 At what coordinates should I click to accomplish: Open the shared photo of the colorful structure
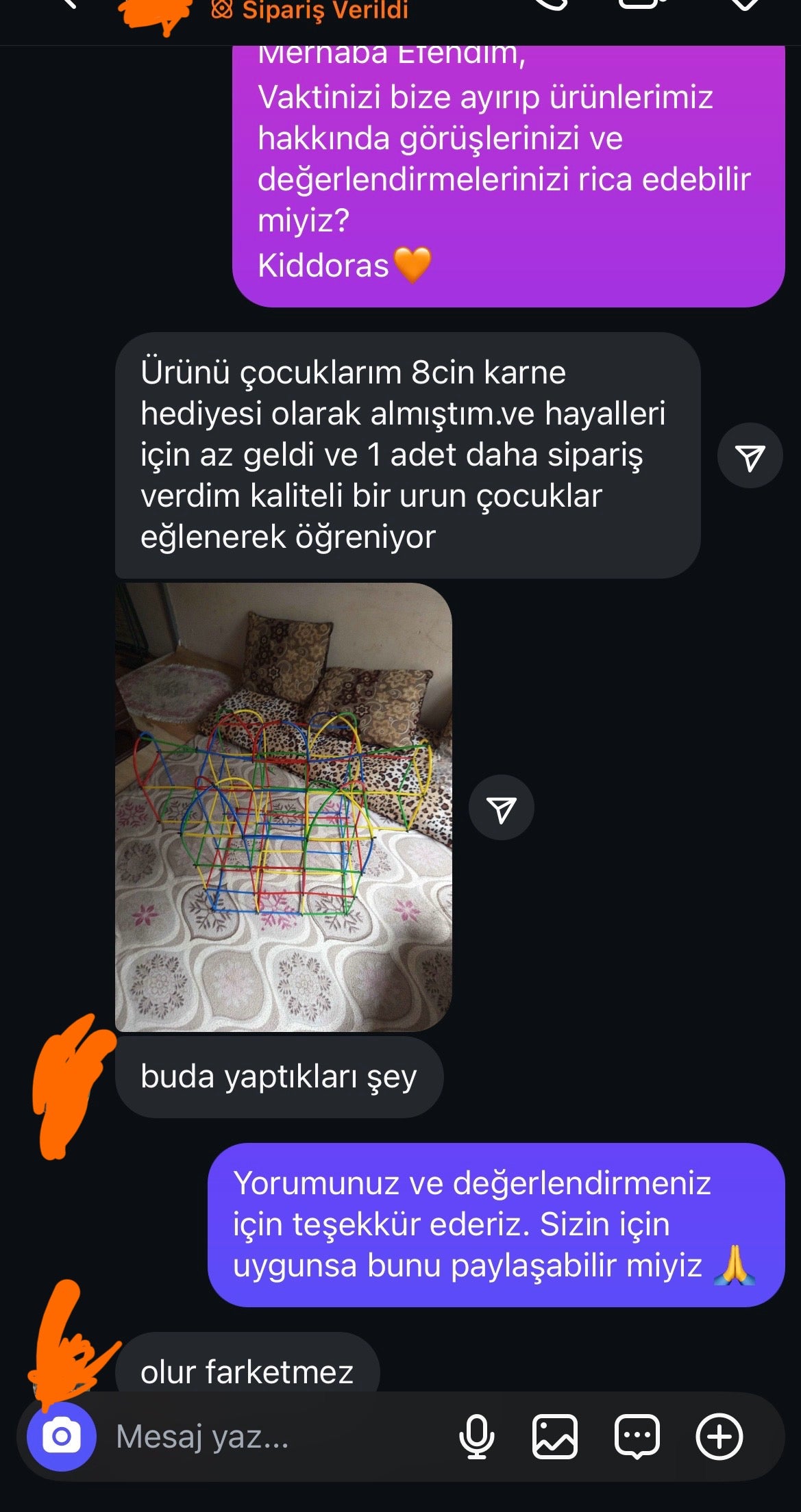click(x=283, y=807)
